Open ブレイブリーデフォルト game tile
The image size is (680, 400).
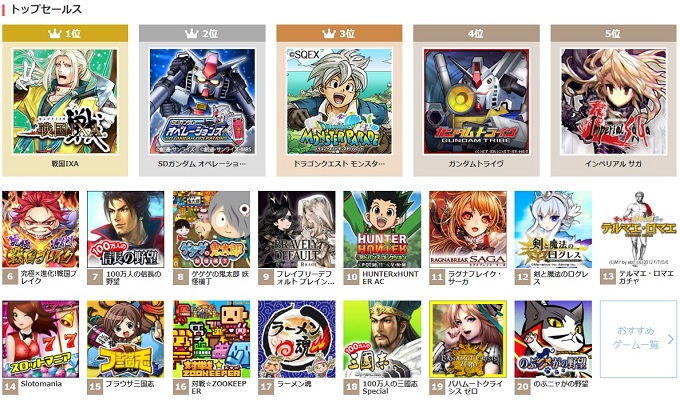tap(296, 230)
